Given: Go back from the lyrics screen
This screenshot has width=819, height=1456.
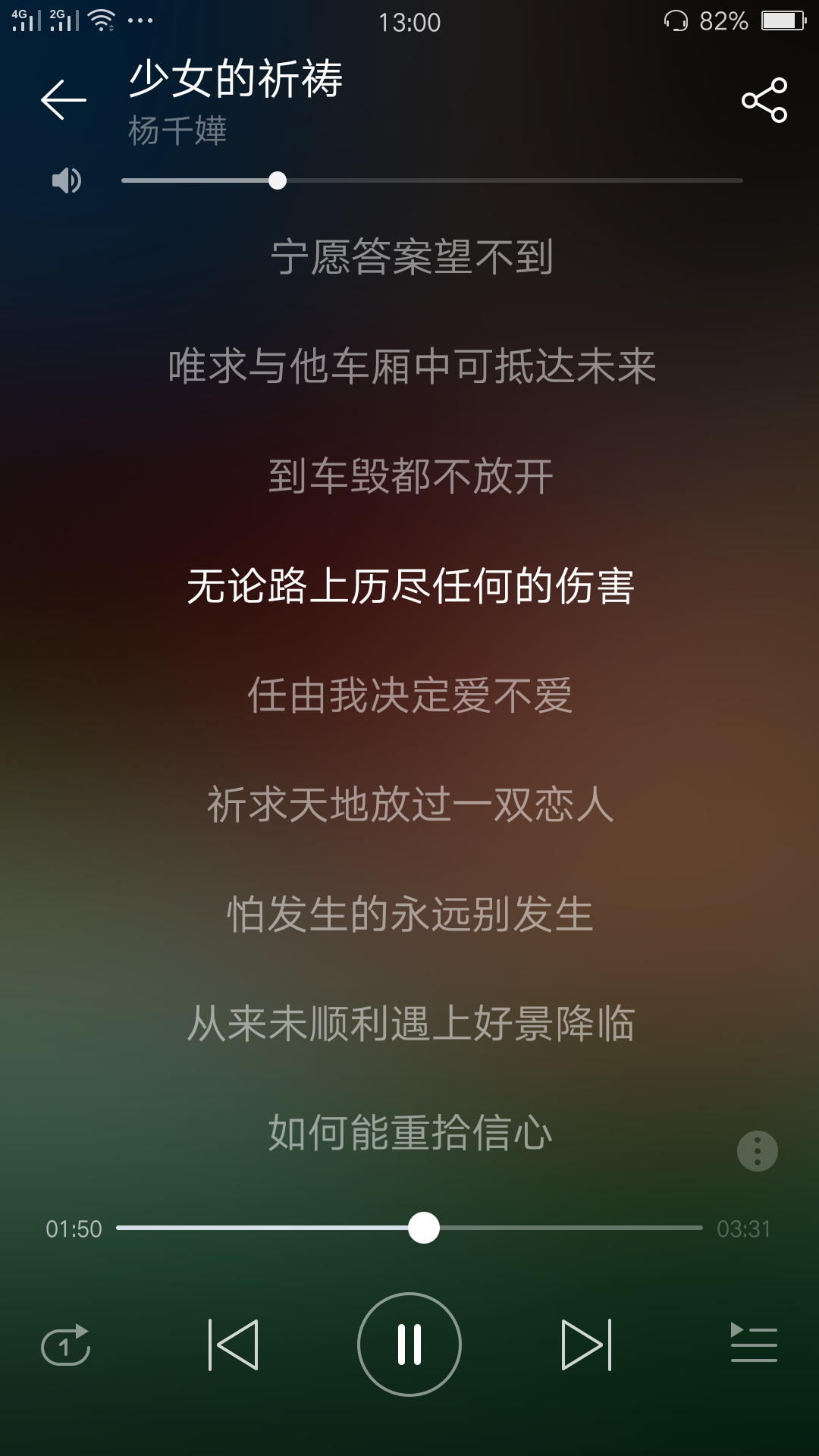Looking at the screenshot, I should [64, 99].
